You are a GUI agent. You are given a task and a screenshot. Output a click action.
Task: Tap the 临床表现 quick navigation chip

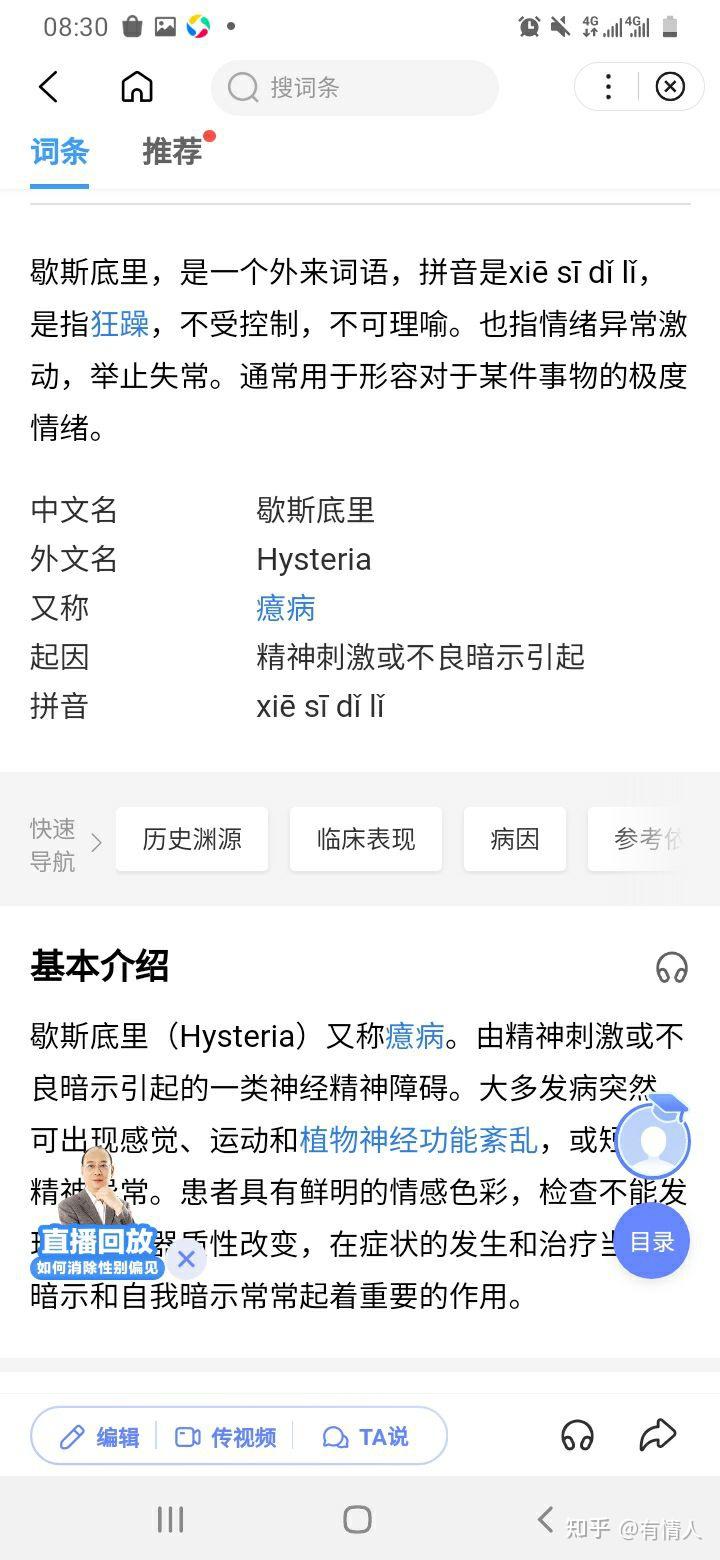(366, 839)
